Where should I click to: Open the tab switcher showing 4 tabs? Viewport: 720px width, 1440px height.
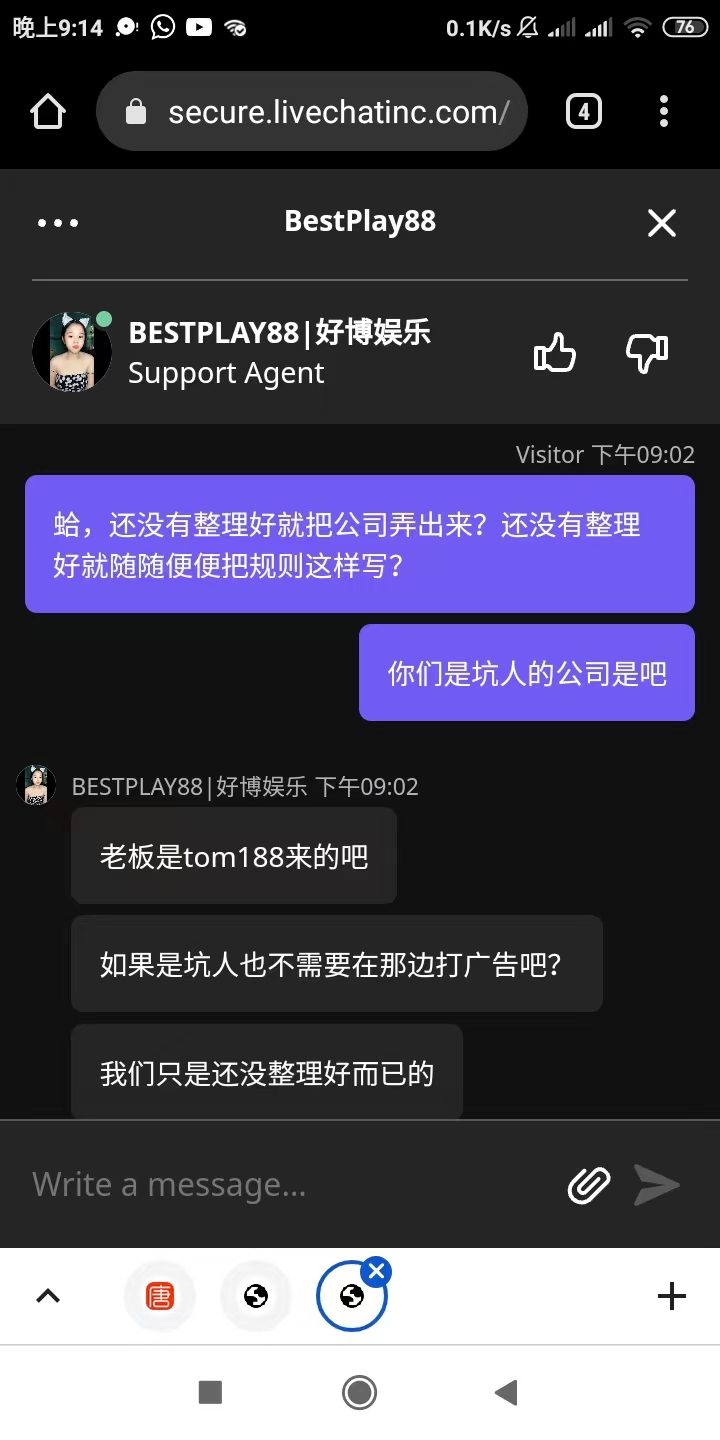584,112
